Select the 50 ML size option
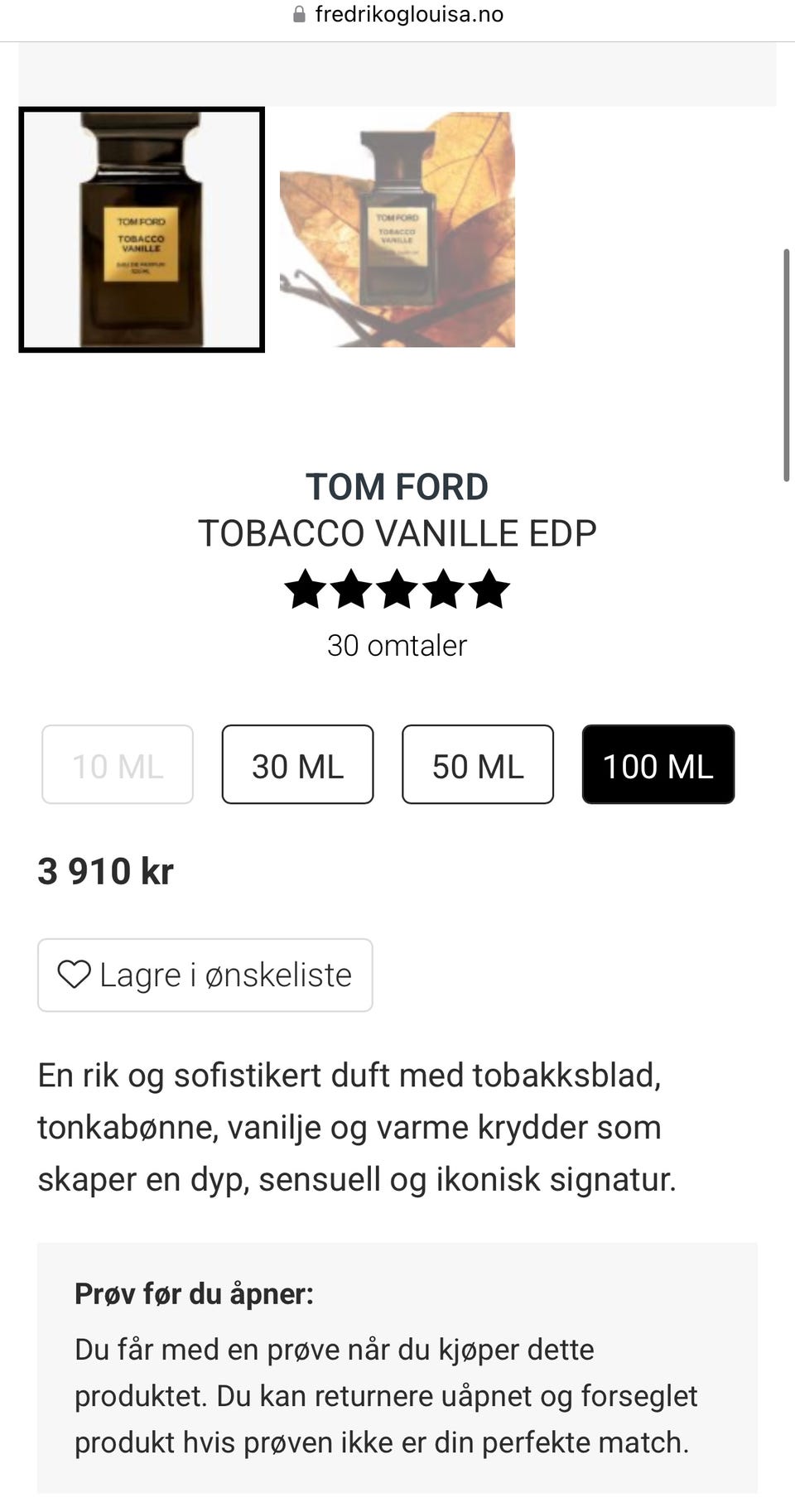This screenshot has width=795, height=1512. tap(478, 764)
